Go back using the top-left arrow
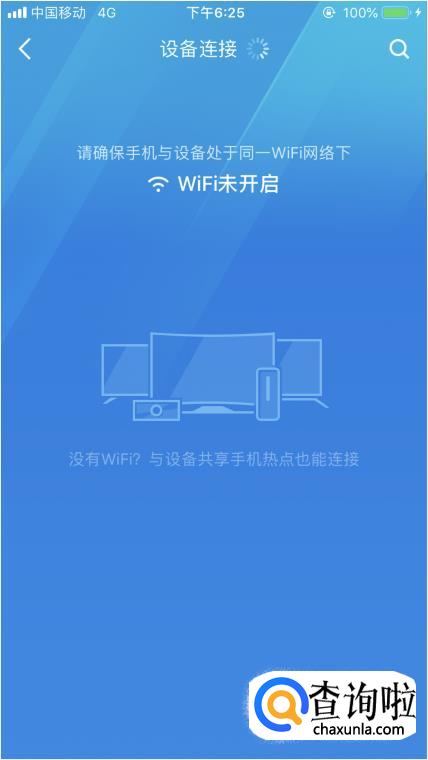428x760 pixels. [x=25, y=49]
